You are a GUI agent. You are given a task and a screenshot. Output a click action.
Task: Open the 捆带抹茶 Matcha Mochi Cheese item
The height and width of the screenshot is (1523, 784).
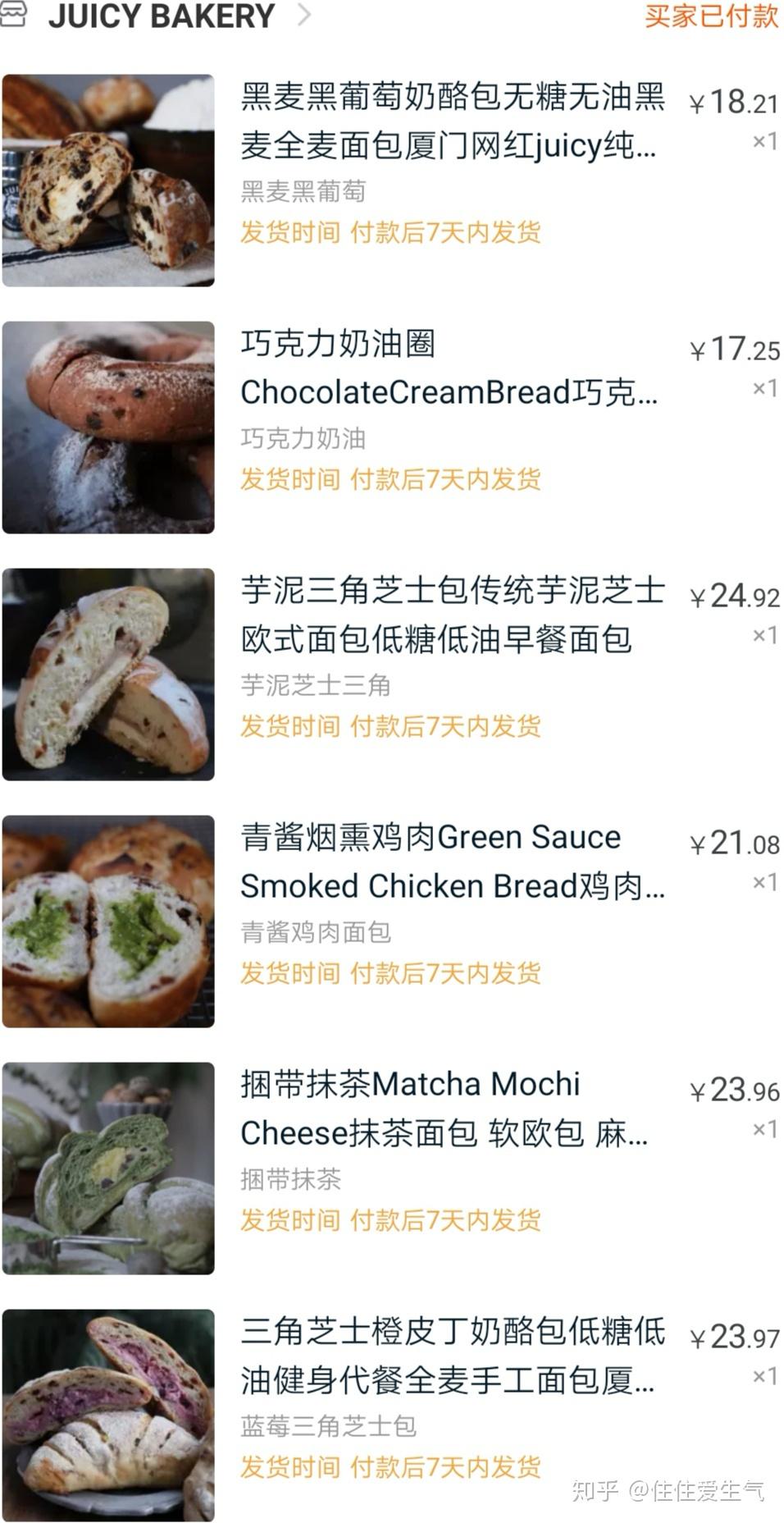pos(444,1109)
